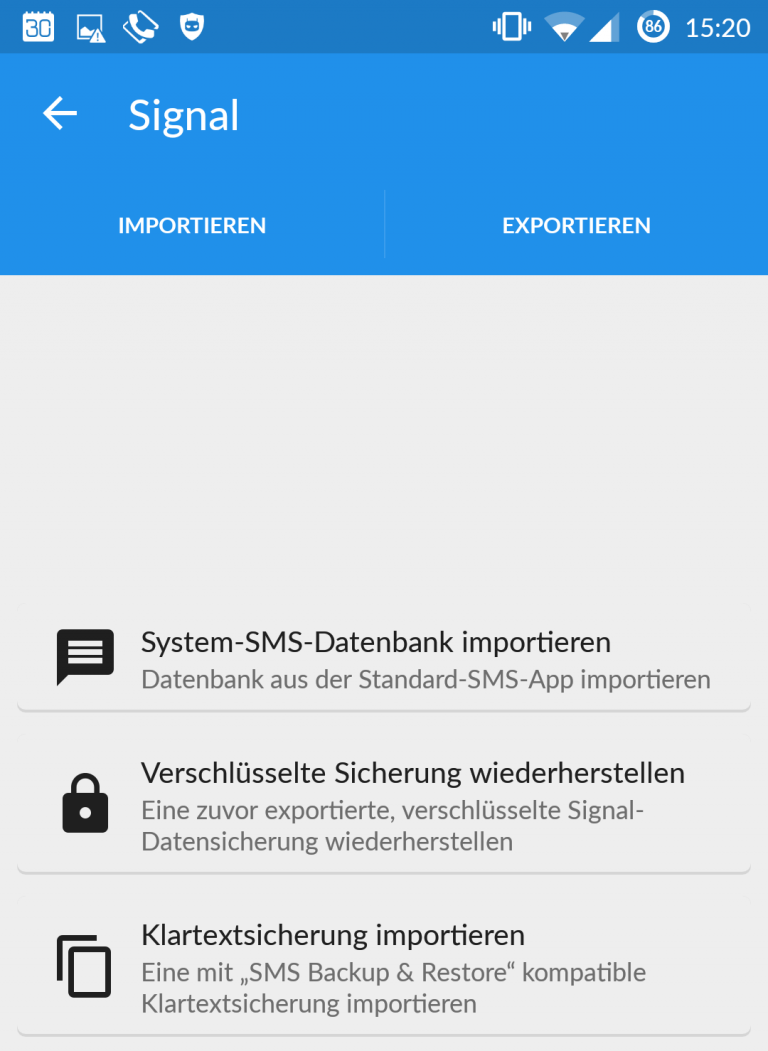Tap the lock icon for encrypted backup restore

(85, 802)
